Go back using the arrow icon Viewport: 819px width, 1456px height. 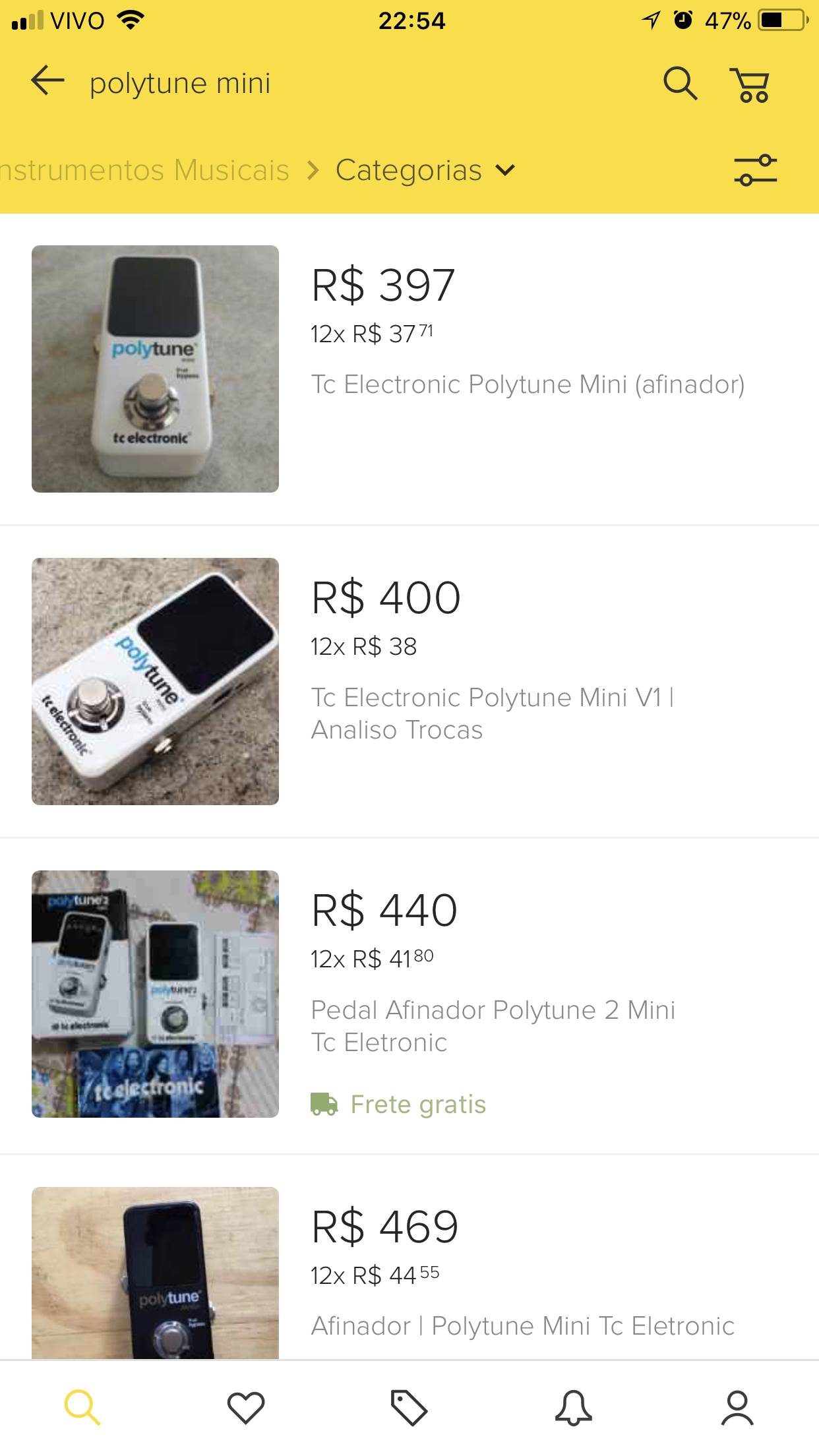coord(47,82)
